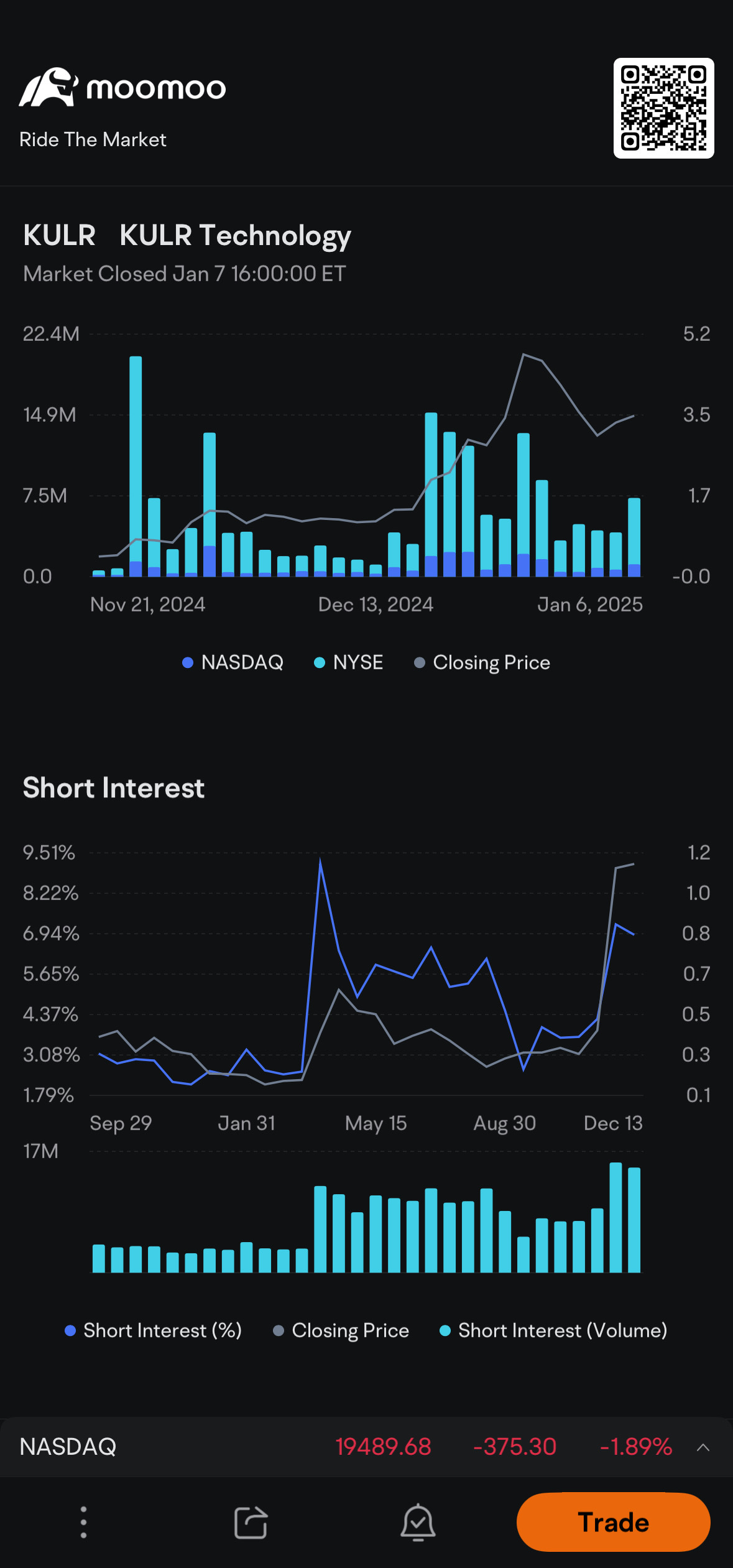Screen dimensions: 733x1568
Task: Expand the NASDAQ index bar chevron
Action: 703,1447
